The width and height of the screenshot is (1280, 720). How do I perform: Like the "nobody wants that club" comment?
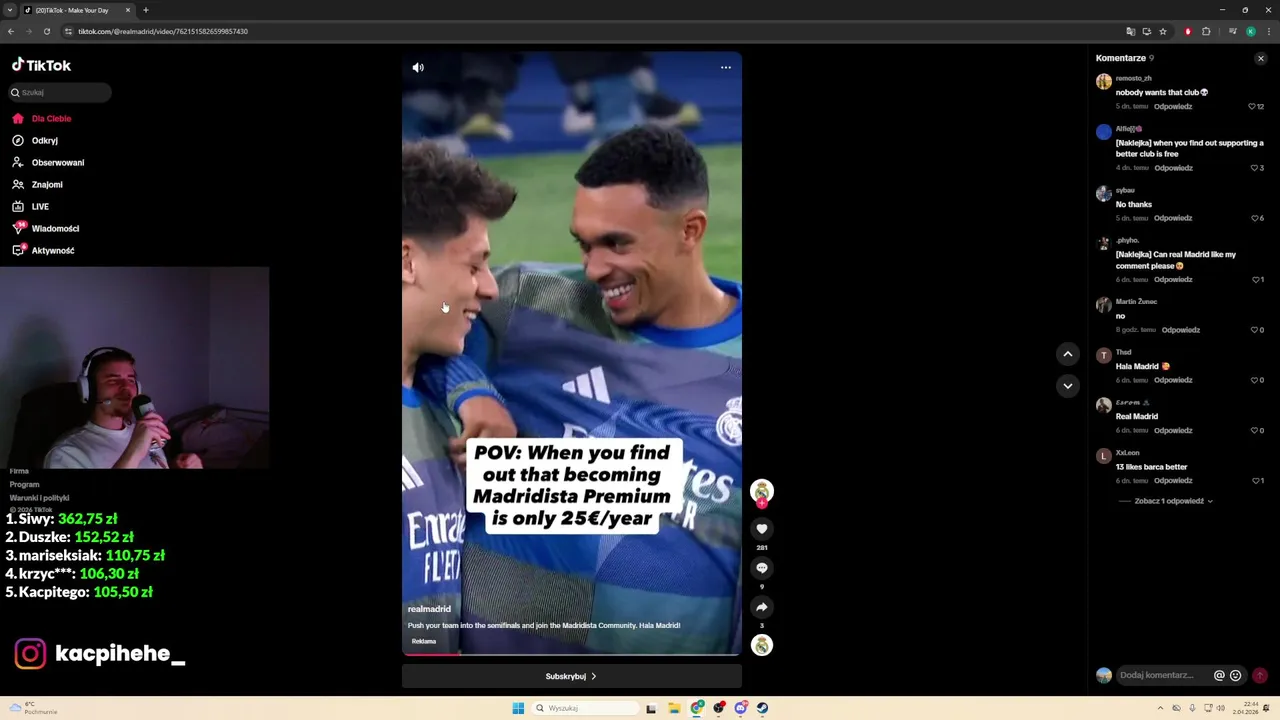[x=1252, y=106]
